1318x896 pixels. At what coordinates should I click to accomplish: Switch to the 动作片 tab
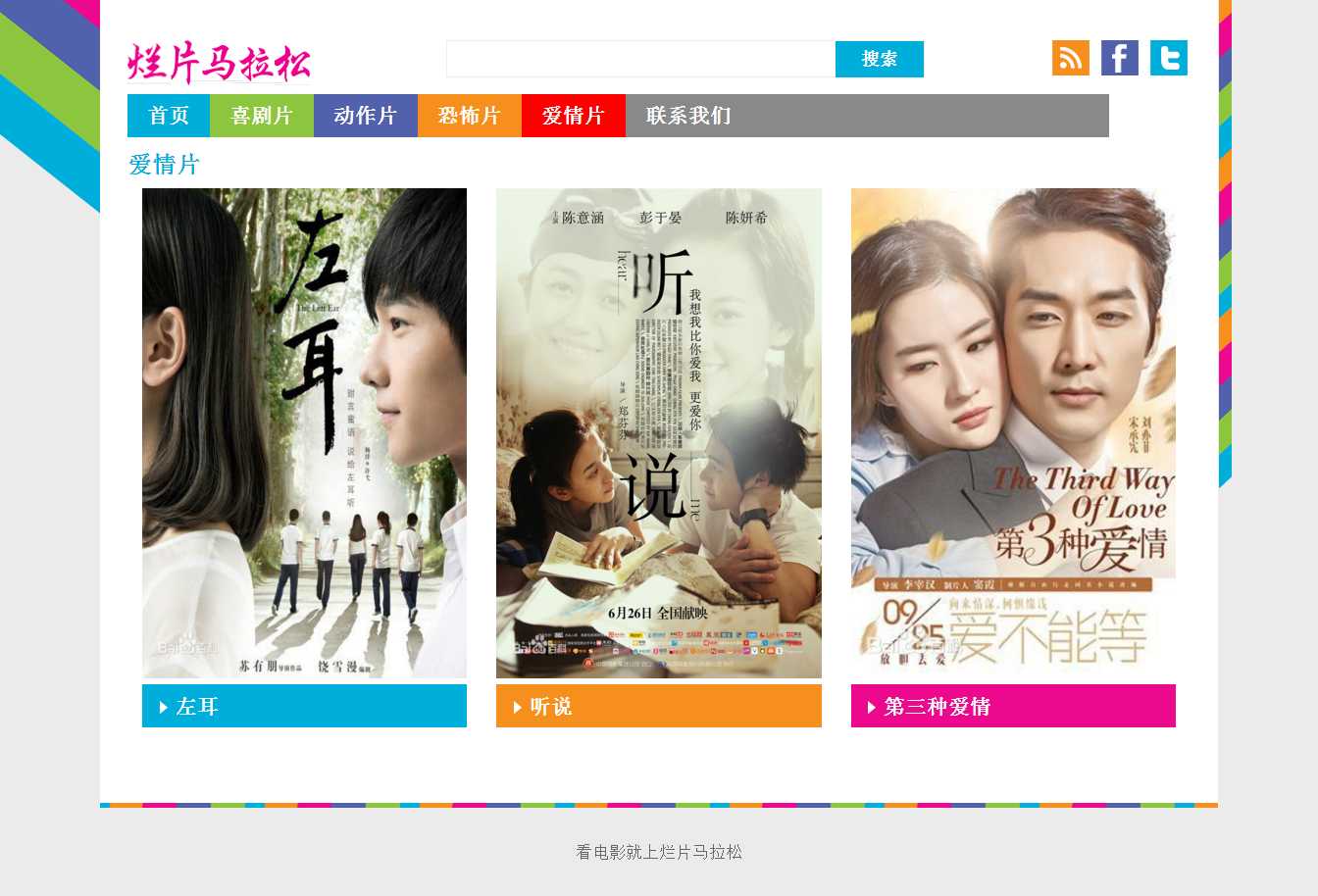(365, 116)
